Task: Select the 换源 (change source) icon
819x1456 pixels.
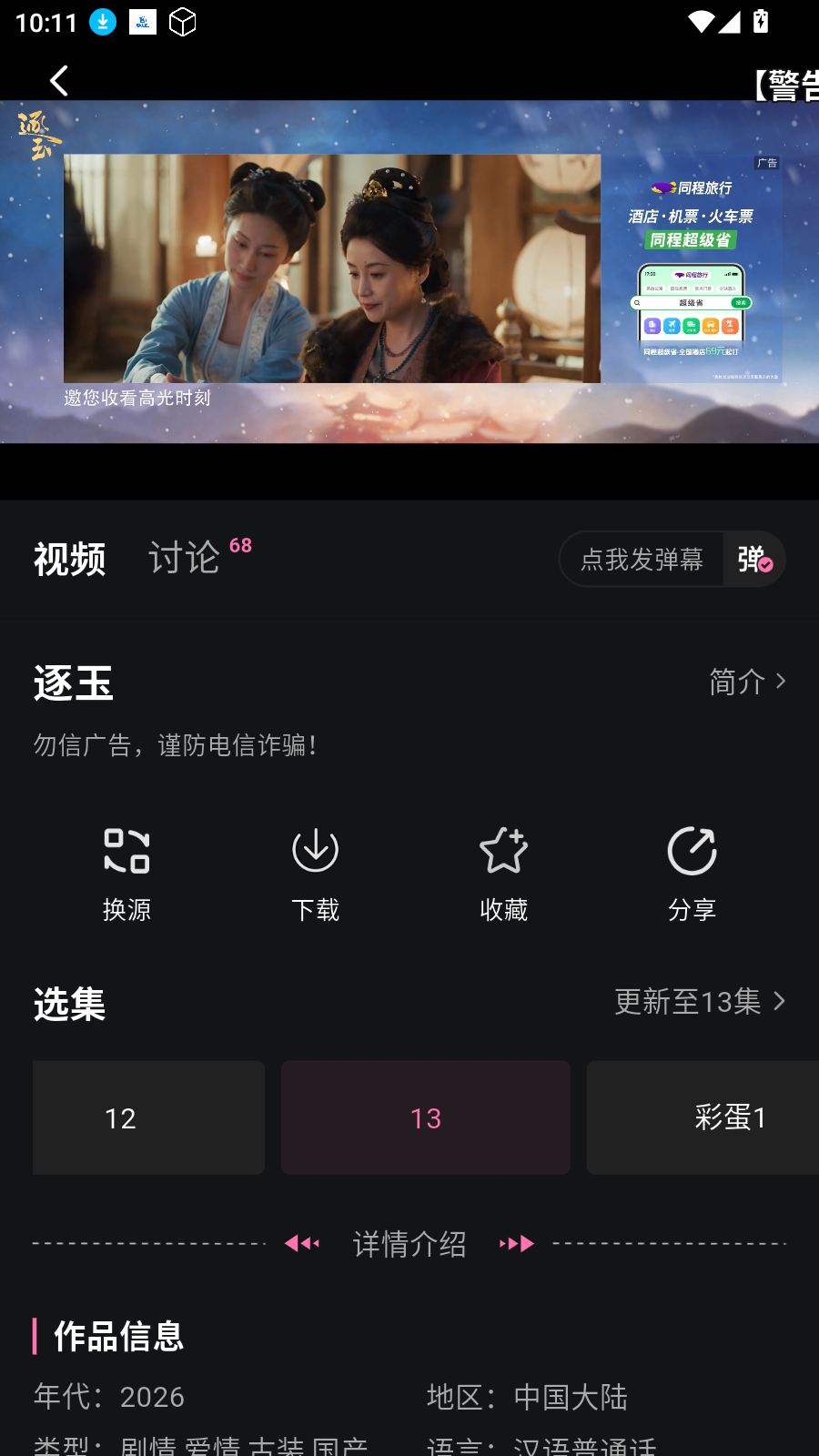Action: (x=126, y=872)
